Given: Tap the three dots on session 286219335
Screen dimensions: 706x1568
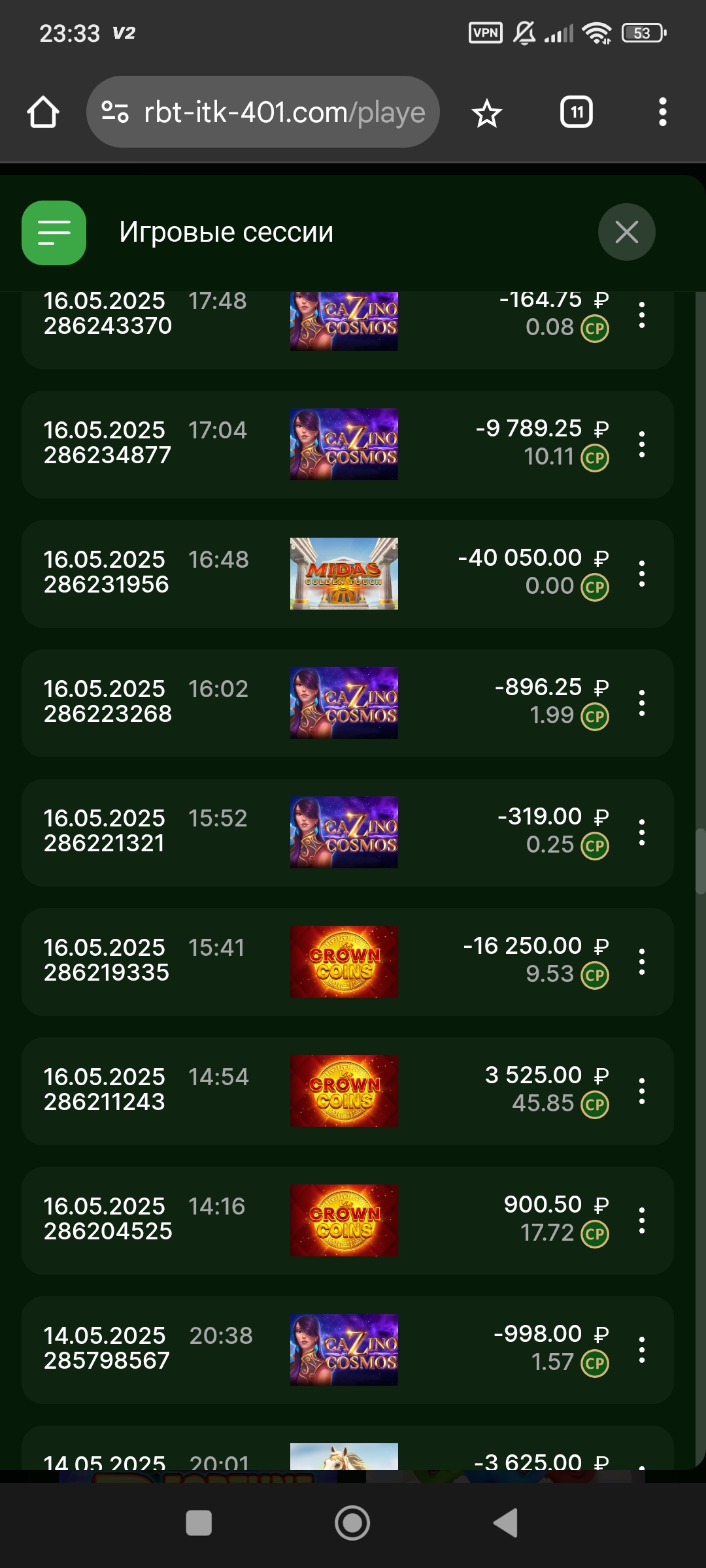Looking at the screenshot, I should pyautogui.click(x=642, y=962).
